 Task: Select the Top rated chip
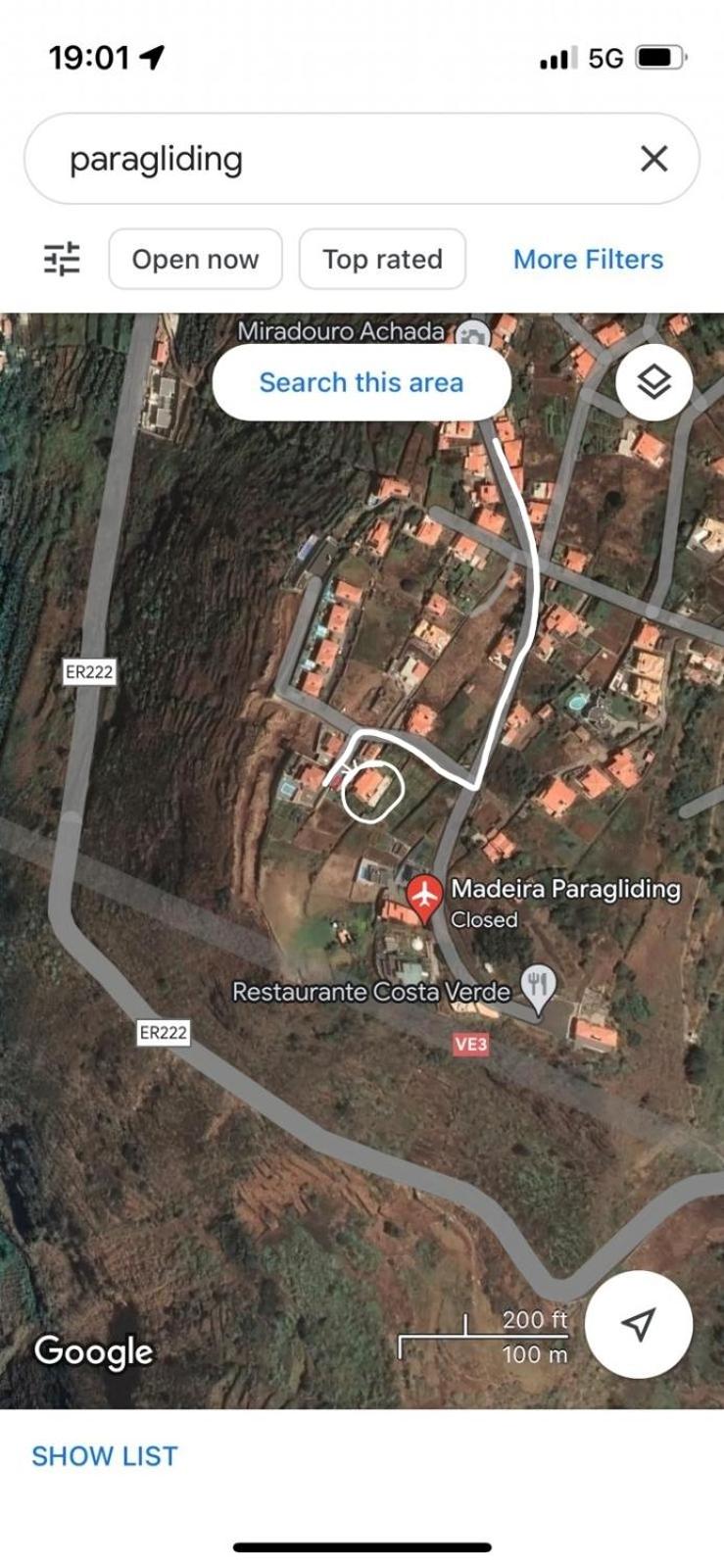[382, 260]
